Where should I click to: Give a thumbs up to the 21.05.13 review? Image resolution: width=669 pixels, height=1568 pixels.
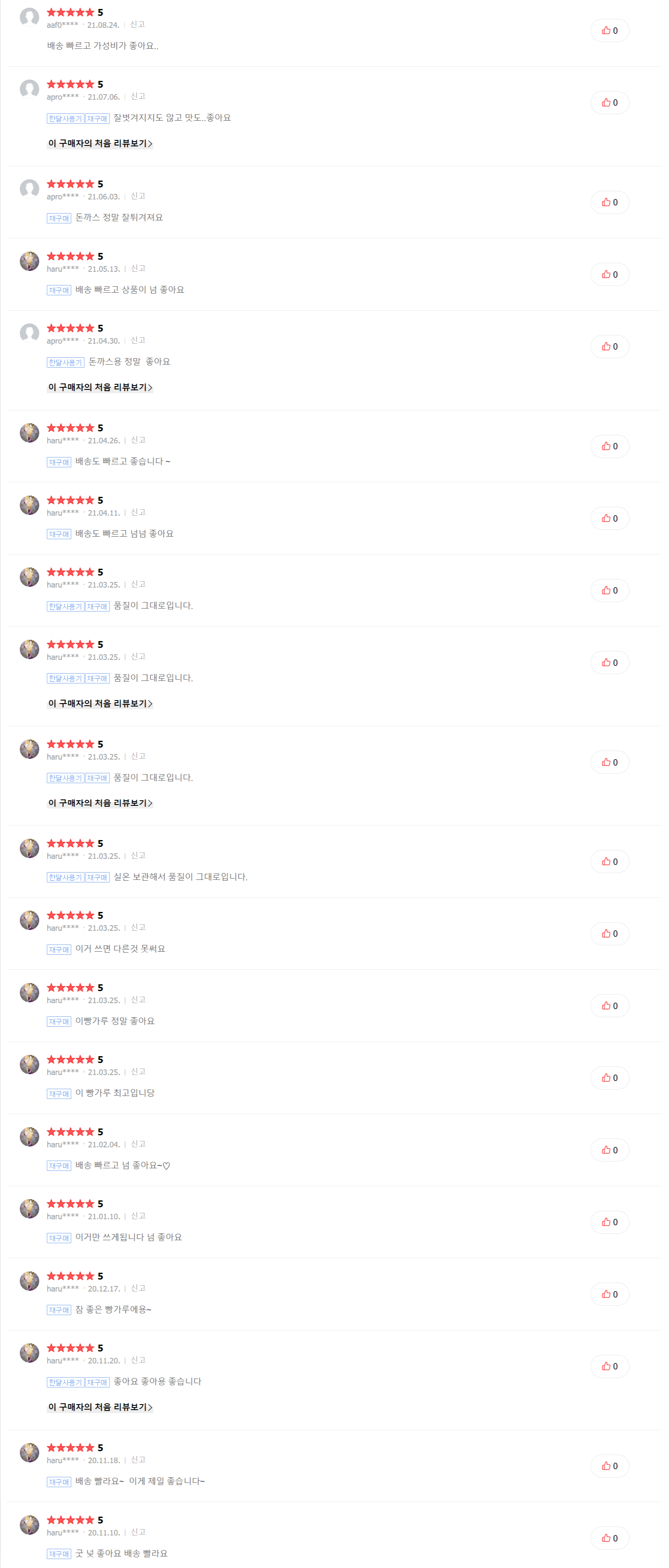610,274
